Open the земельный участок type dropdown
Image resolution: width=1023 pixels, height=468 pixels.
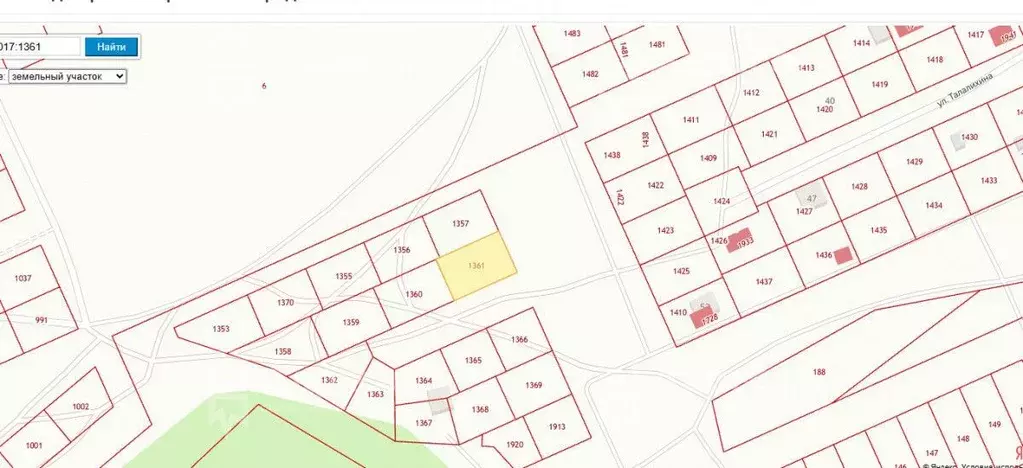[66, 75]
